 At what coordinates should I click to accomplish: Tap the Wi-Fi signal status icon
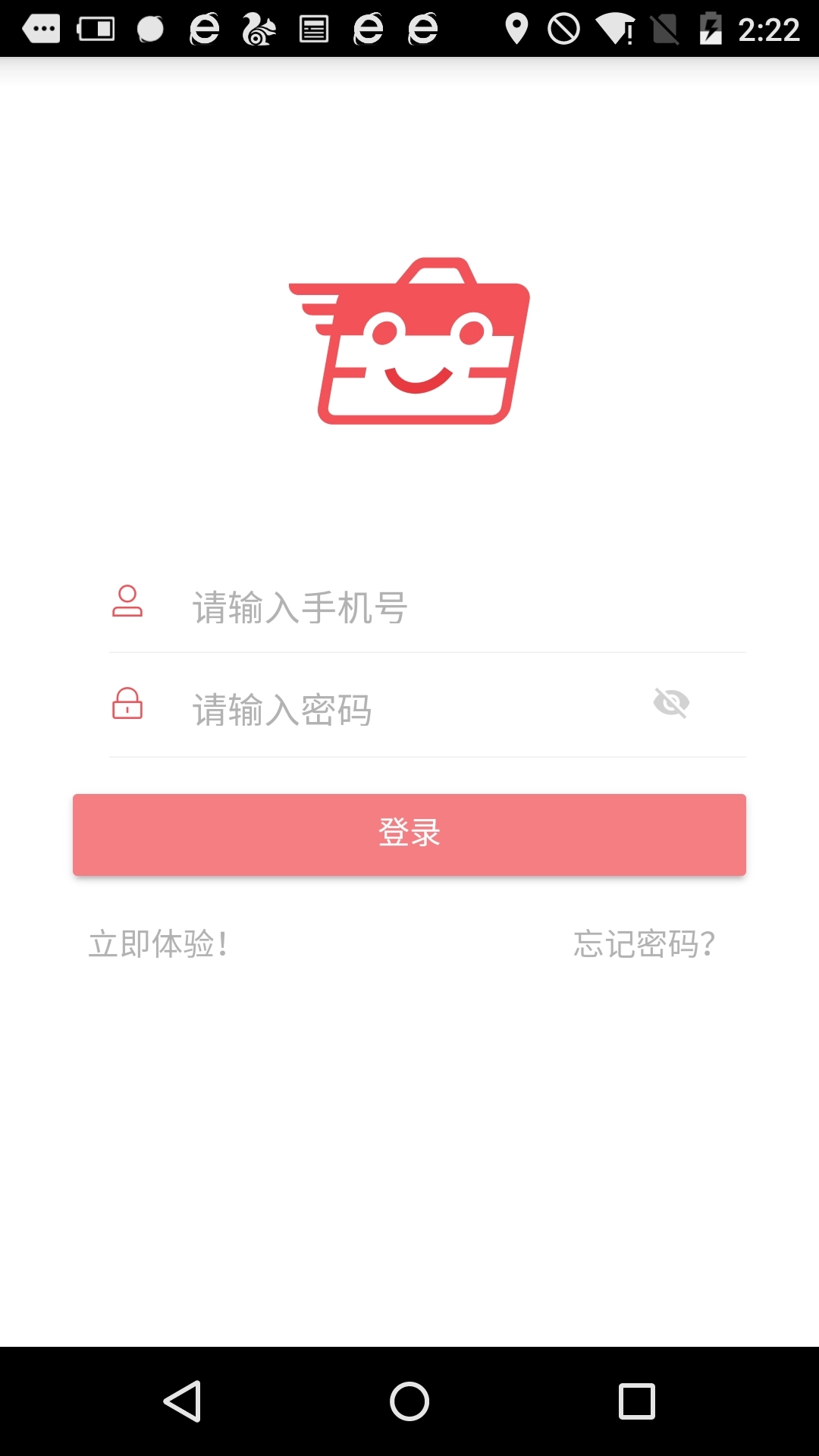(616, 27)
